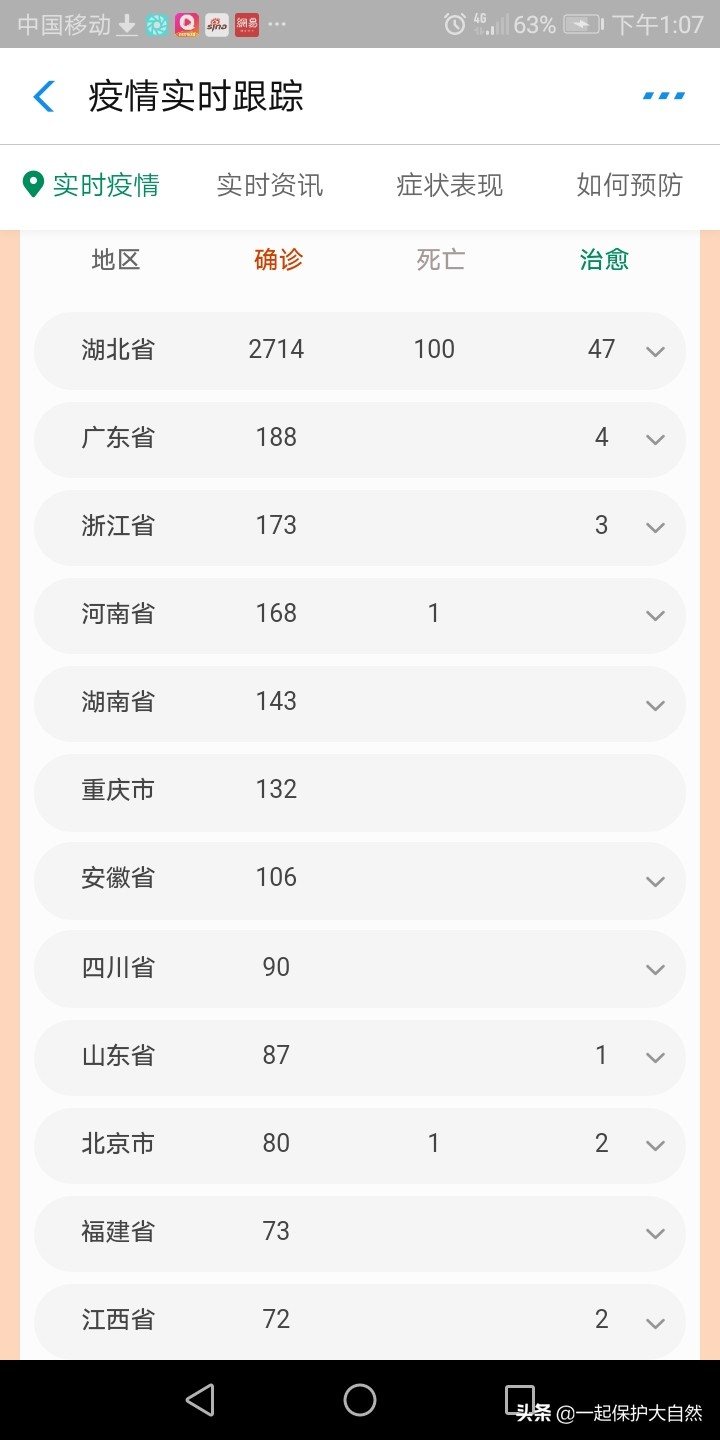Tap the system back button
The height and width of the screenshot is (1440, 720).
[200, 1400]
